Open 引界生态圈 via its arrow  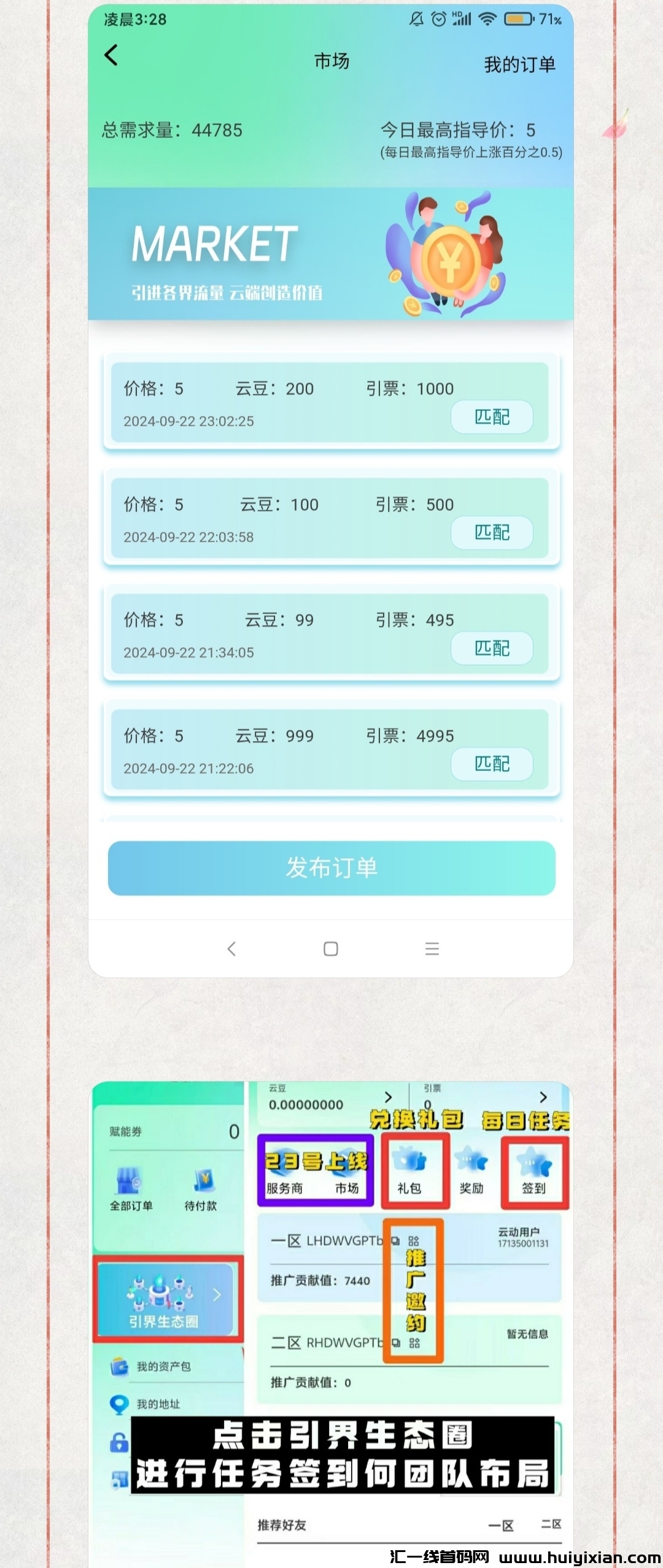[x=216, y=1295]
